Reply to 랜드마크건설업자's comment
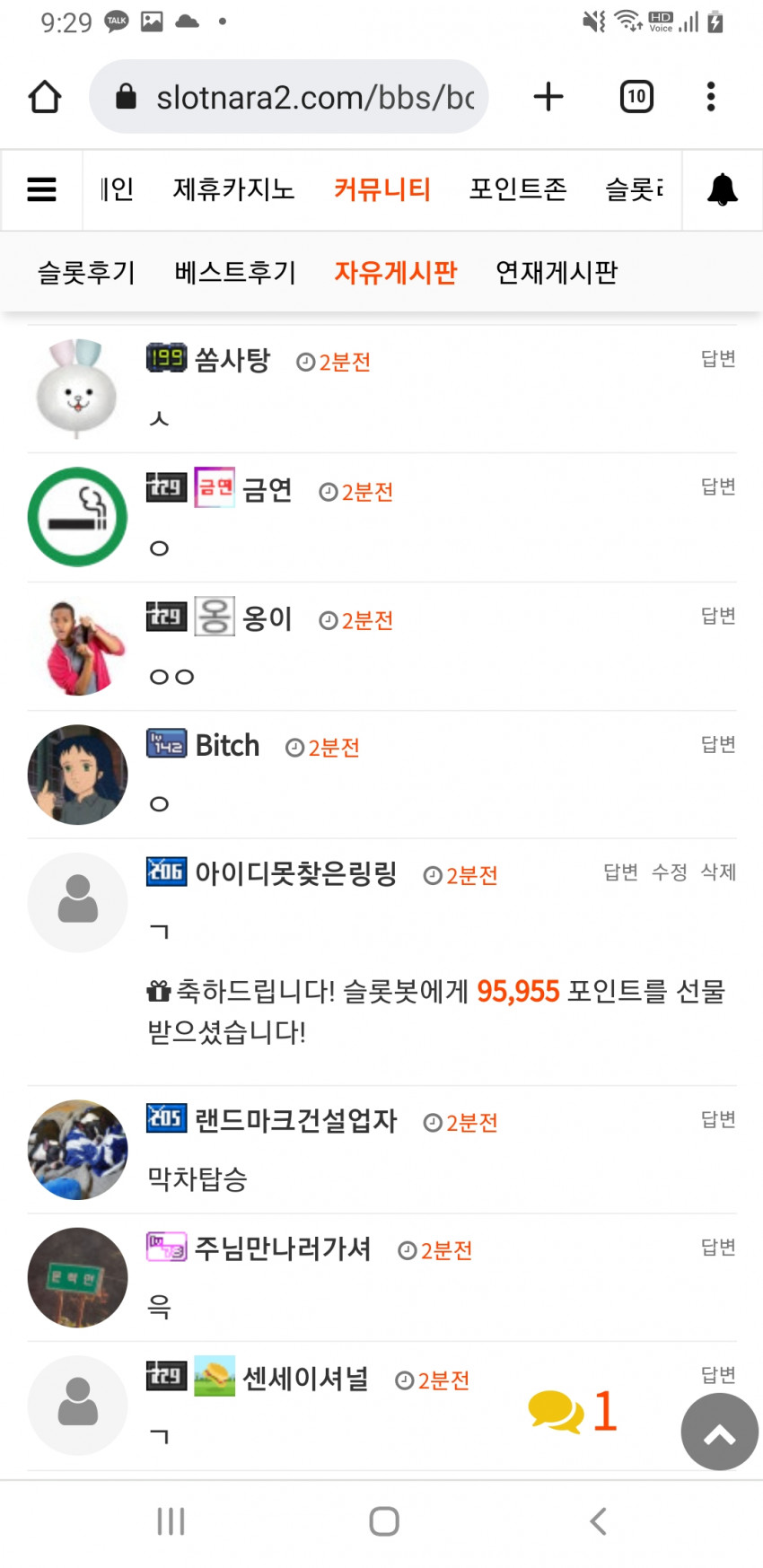 tap(718, 1119)
